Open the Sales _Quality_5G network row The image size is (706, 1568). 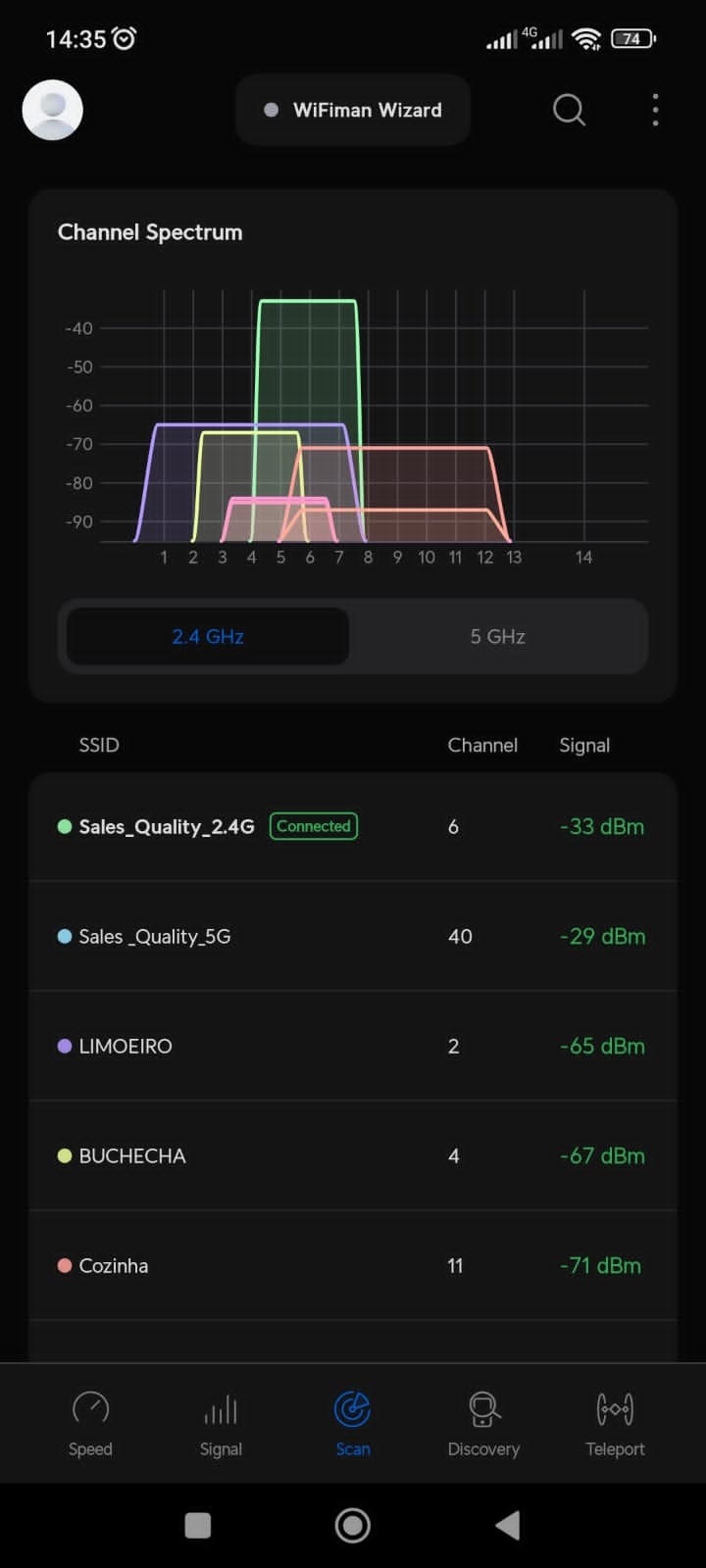point(353,936)
